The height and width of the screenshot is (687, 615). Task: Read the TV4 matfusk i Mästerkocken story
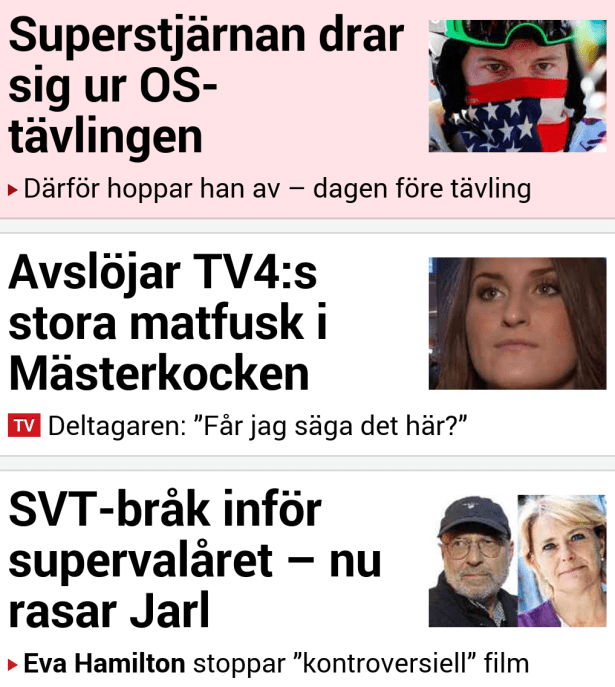pyautogui.click(x=172, y=324)
